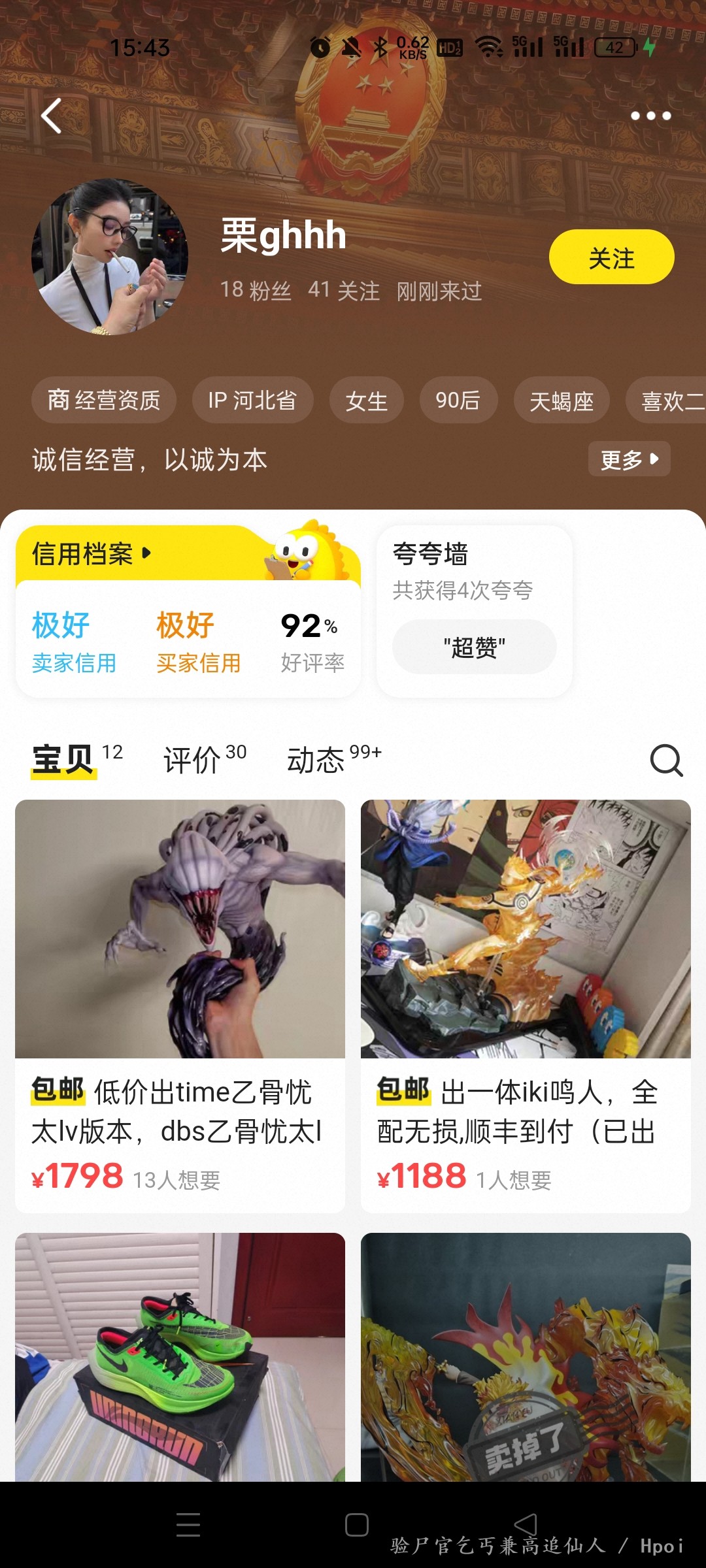This screenshot has height=1568, width=706.
Task: Open the 信用档案 credit profile
Action: 92,554
